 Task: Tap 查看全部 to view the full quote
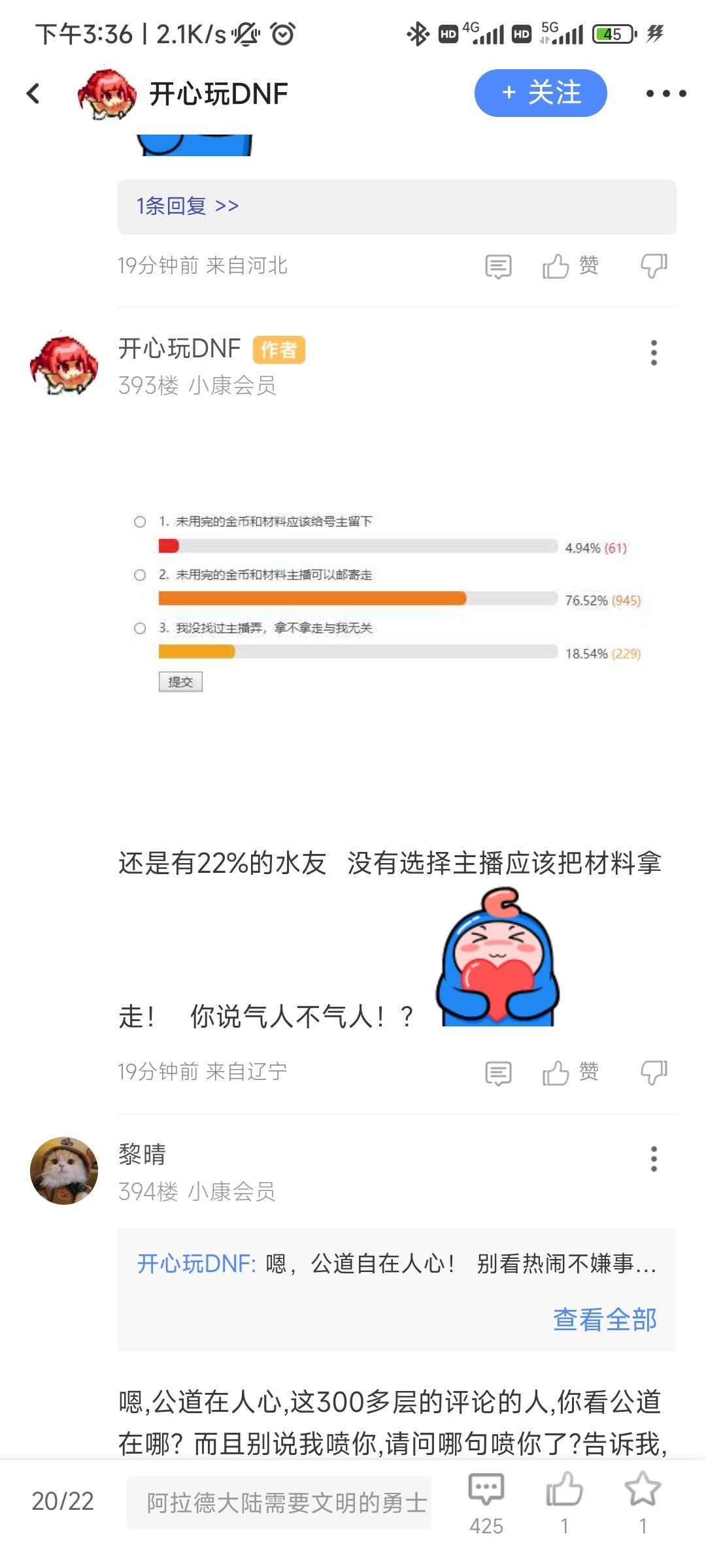[605, 1320]
